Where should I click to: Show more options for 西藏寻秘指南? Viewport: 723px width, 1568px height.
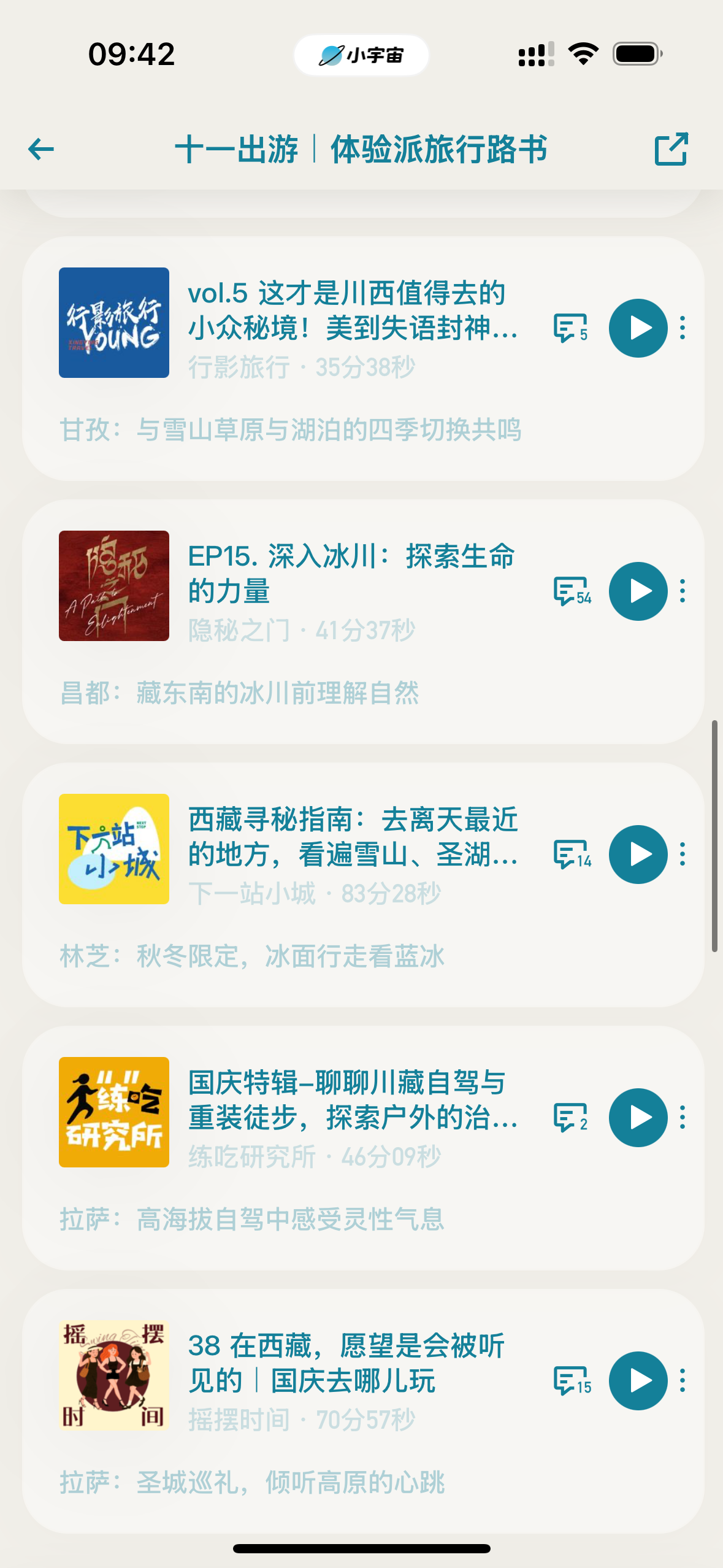click(x=683, y=855)
